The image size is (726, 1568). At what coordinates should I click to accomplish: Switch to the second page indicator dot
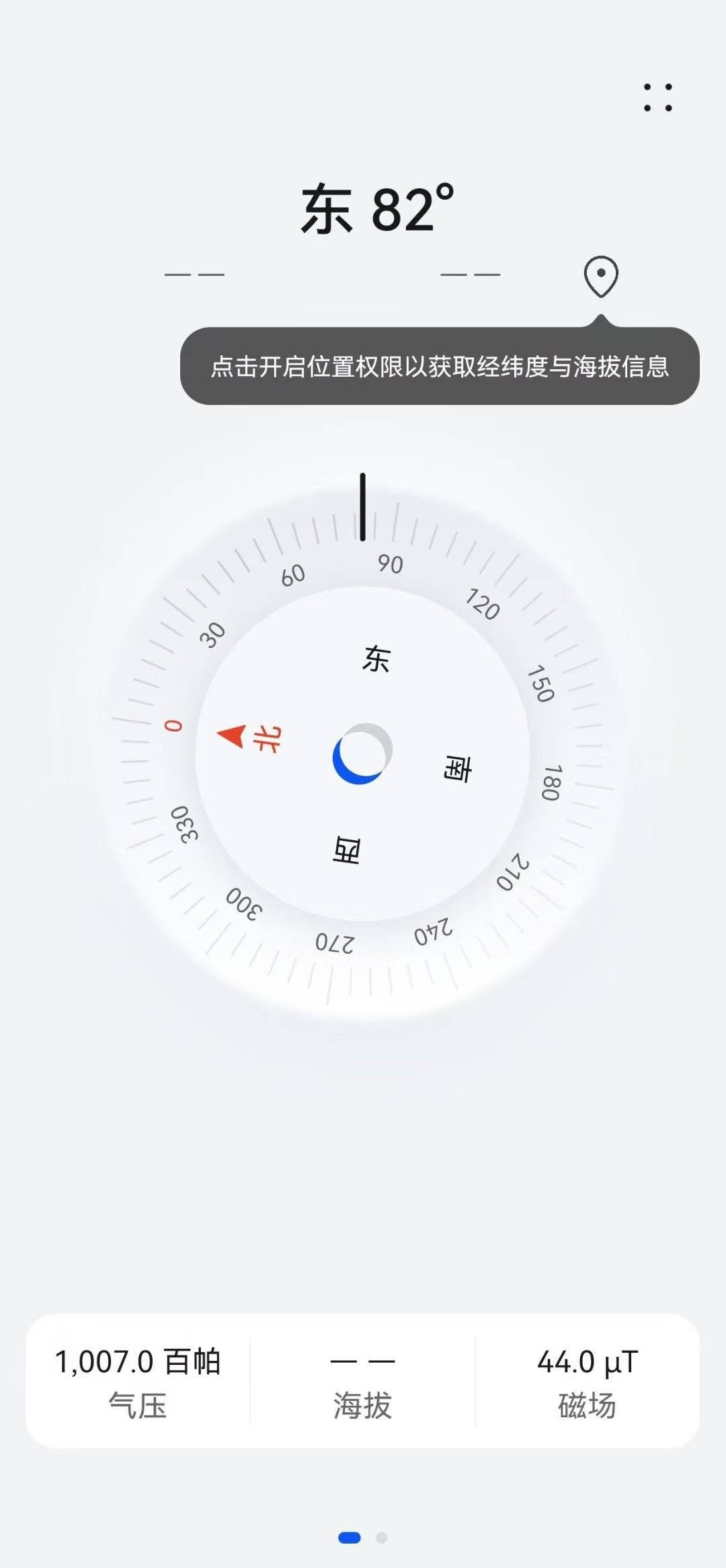pyautogui.click(x=381, y=1538)
